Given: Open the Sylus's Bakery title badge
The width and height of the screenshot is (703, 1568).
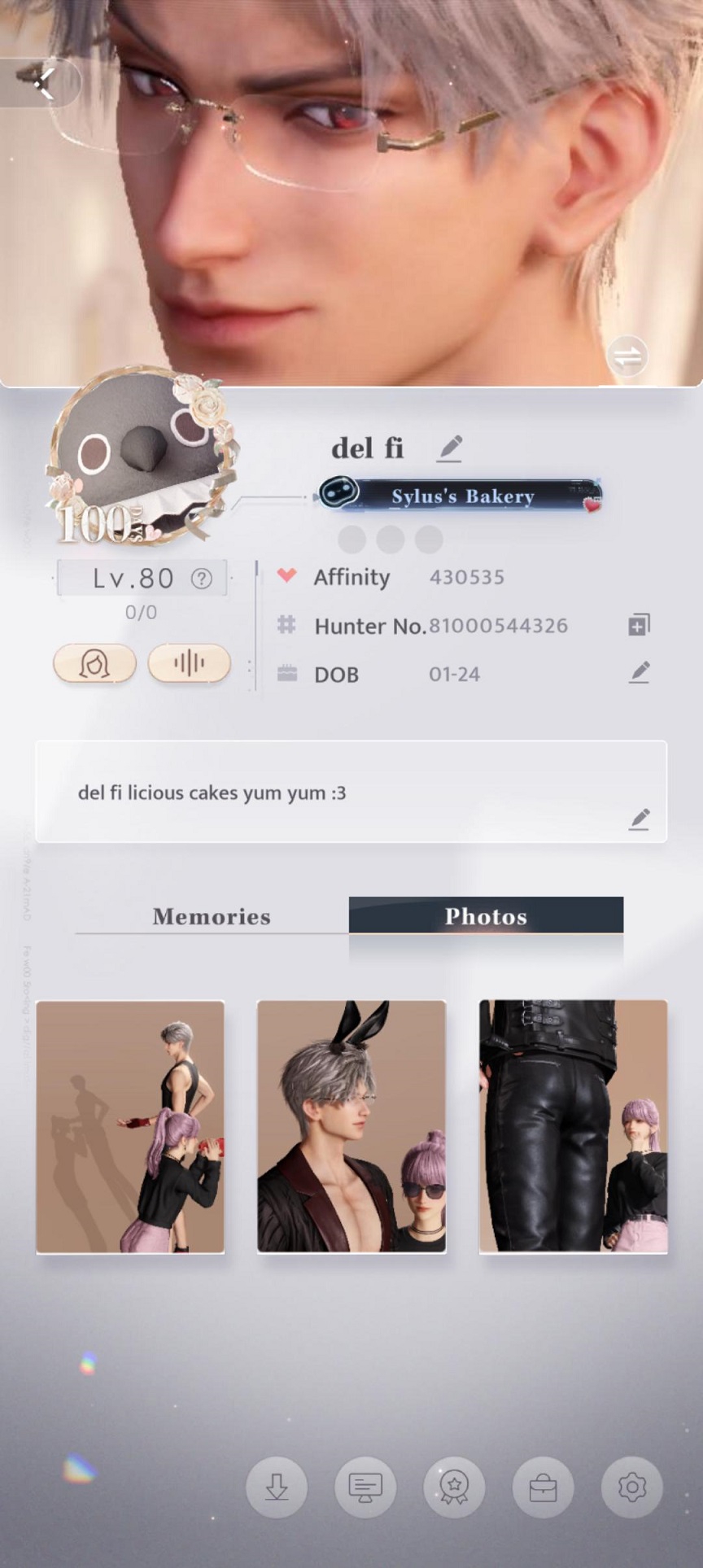Looking at the screenshot, I should (460, 496).
